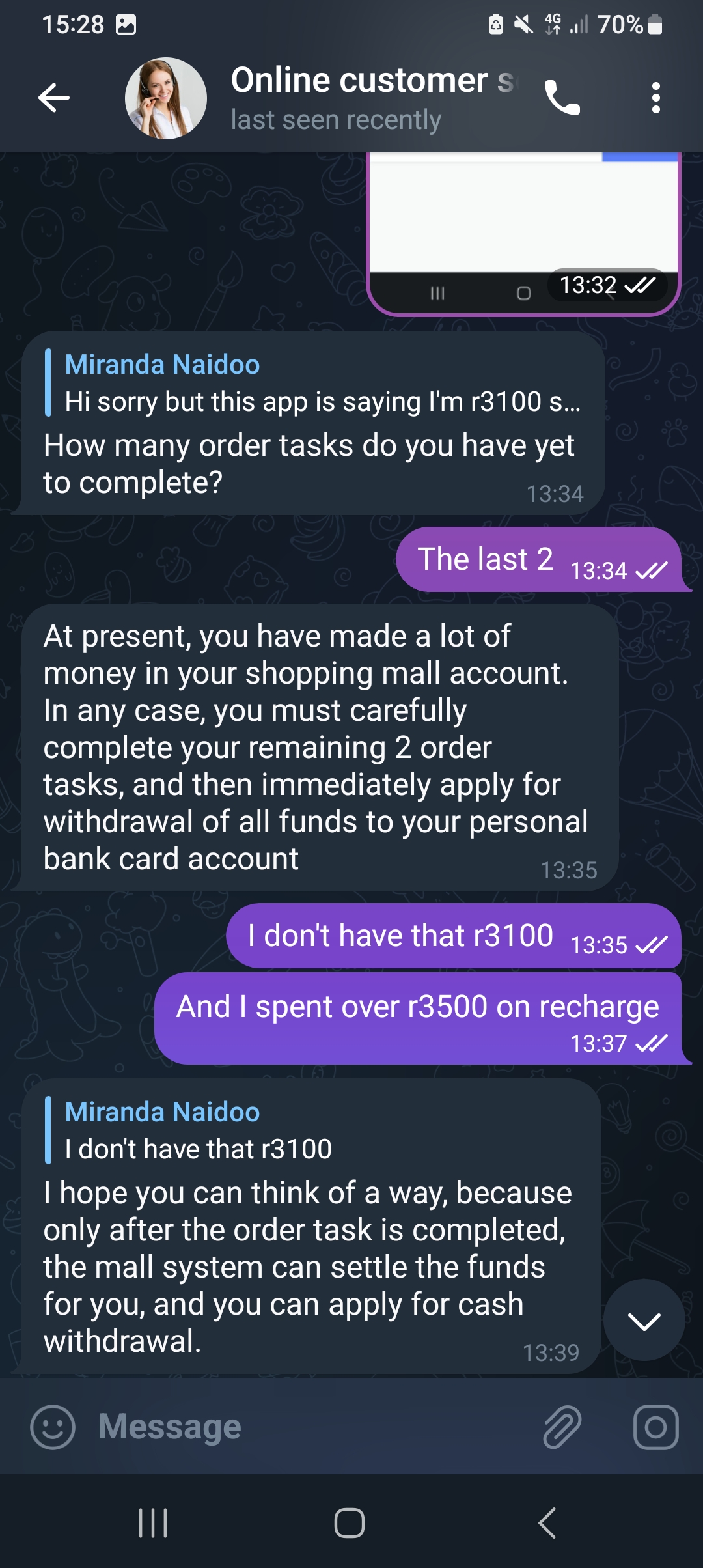Start a voice call with this contact
Screen dimensions: 703x1568
click(x=562, y=98)
